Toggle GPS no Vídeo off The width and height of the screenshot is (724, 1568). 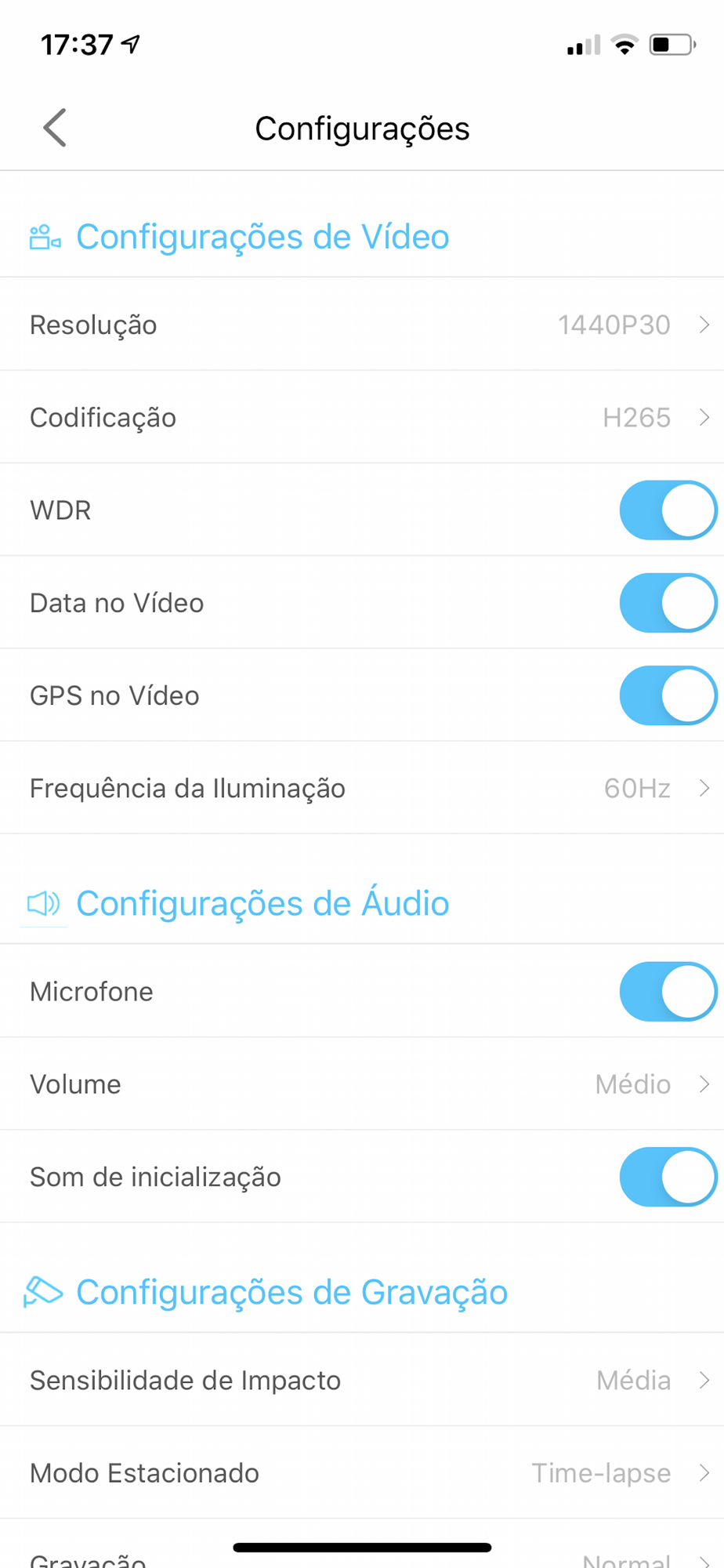click(x=668, y=695)
